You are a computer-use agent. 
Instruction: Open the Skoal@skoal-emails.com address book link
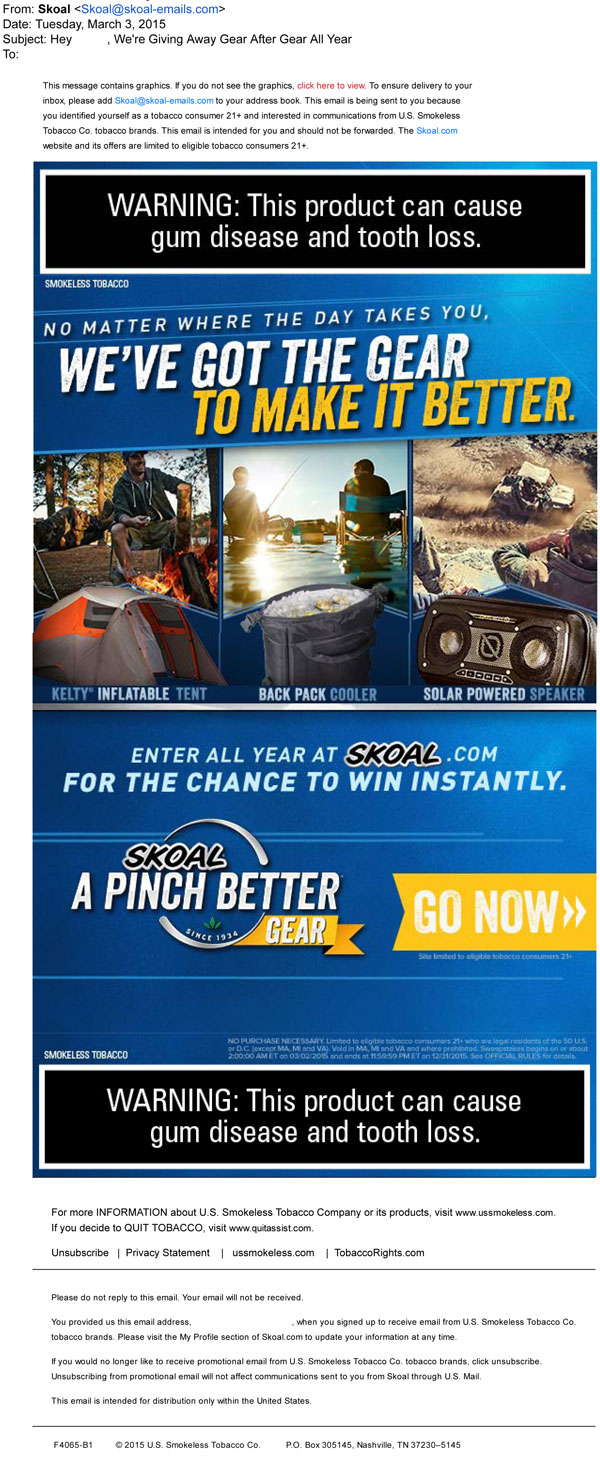(164, 101)
